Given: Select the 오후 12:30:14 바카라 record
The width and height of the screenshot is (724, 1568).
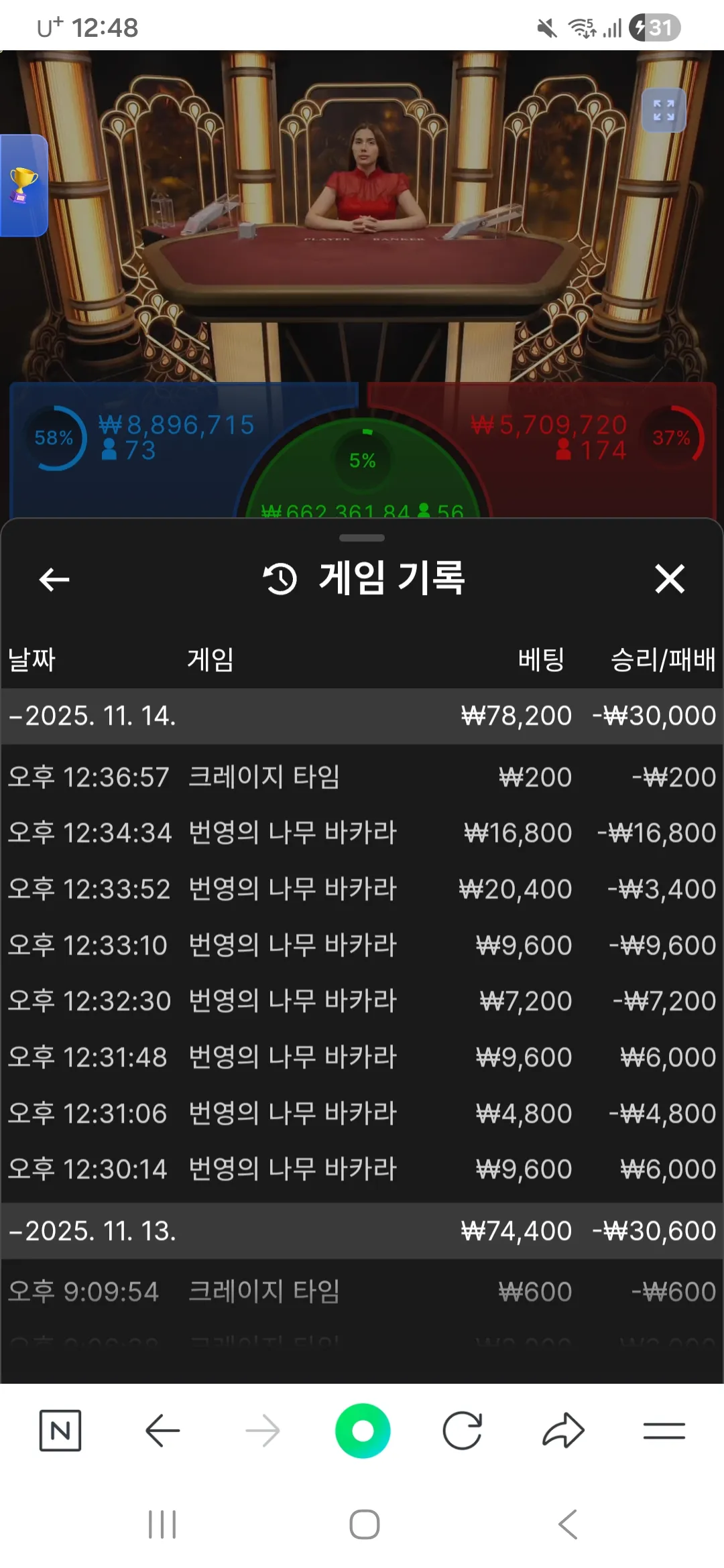Looking at the screenshot, I should click(362, 1169).
